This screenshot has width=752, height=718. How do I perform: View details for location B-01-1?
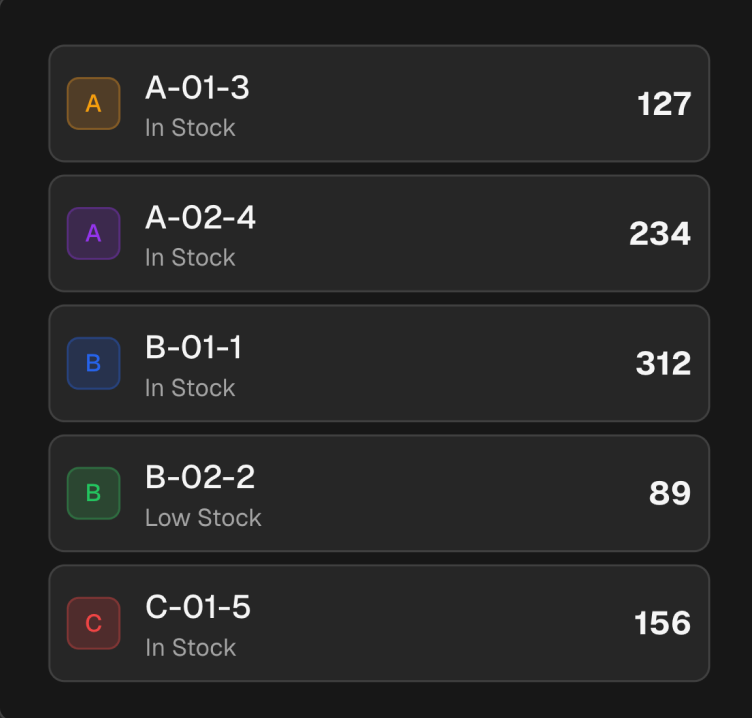tap(378, 363)
